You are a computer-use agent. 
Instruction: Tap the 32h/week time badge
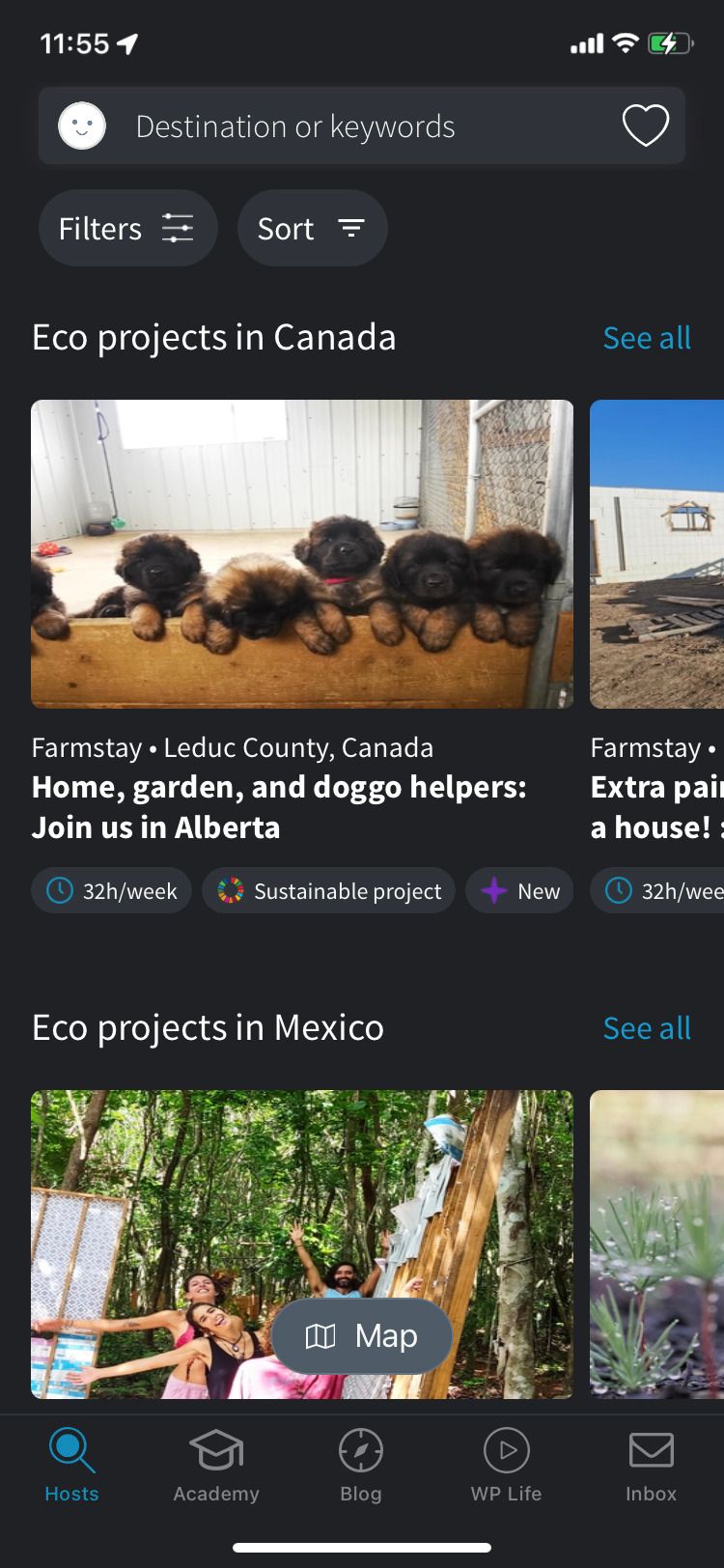[111, 890]
